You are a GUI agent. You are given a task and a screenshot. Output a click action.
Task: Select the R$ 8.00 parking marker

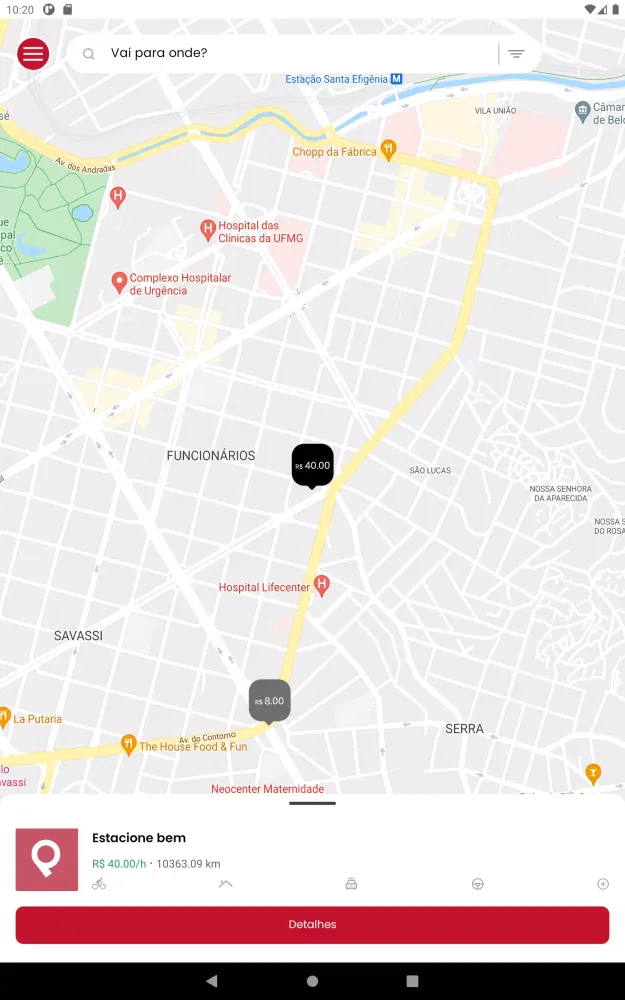(269, 700)
